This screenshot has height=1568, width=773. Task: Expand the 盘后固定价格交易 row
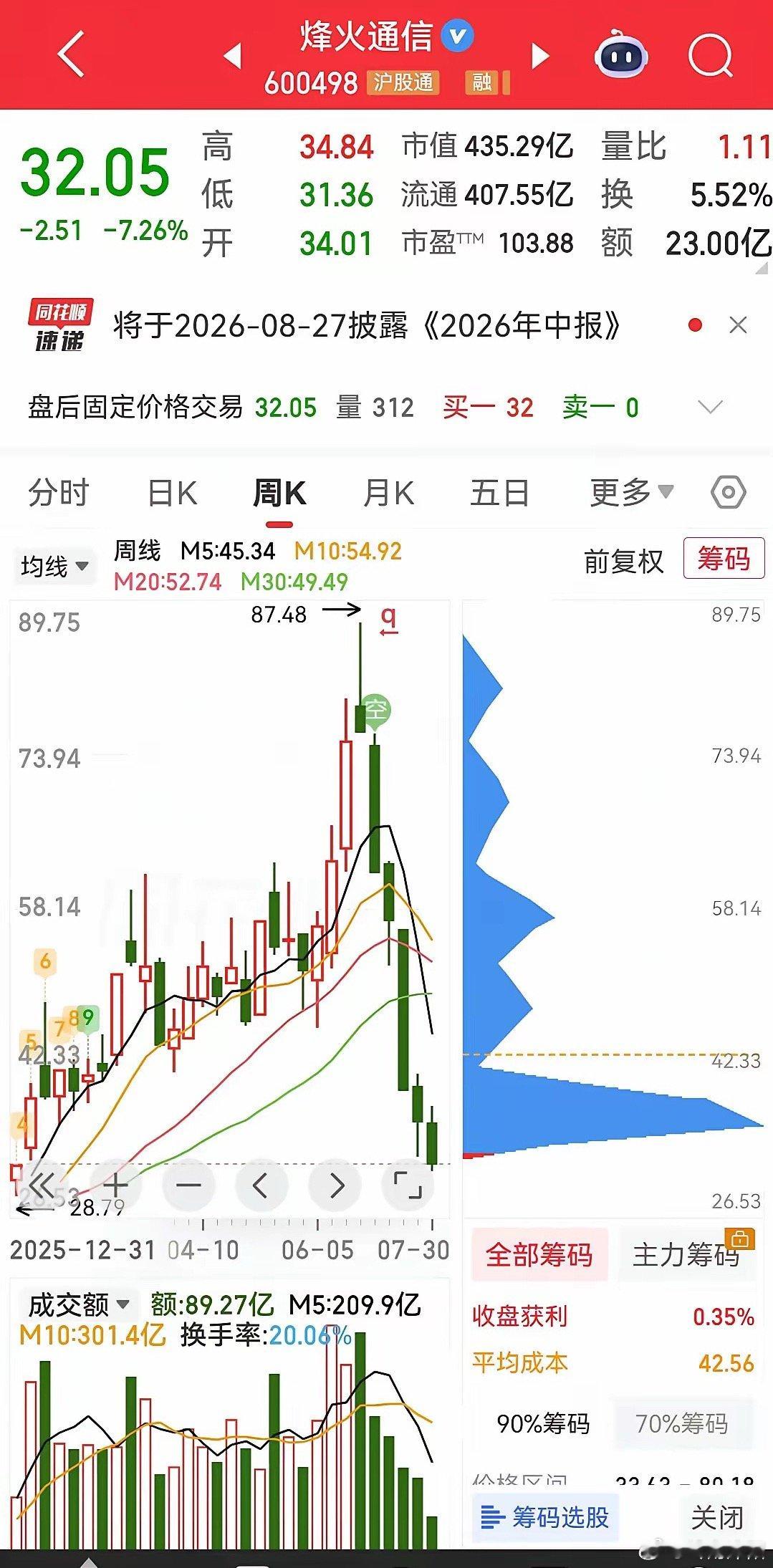coord(710,408)
